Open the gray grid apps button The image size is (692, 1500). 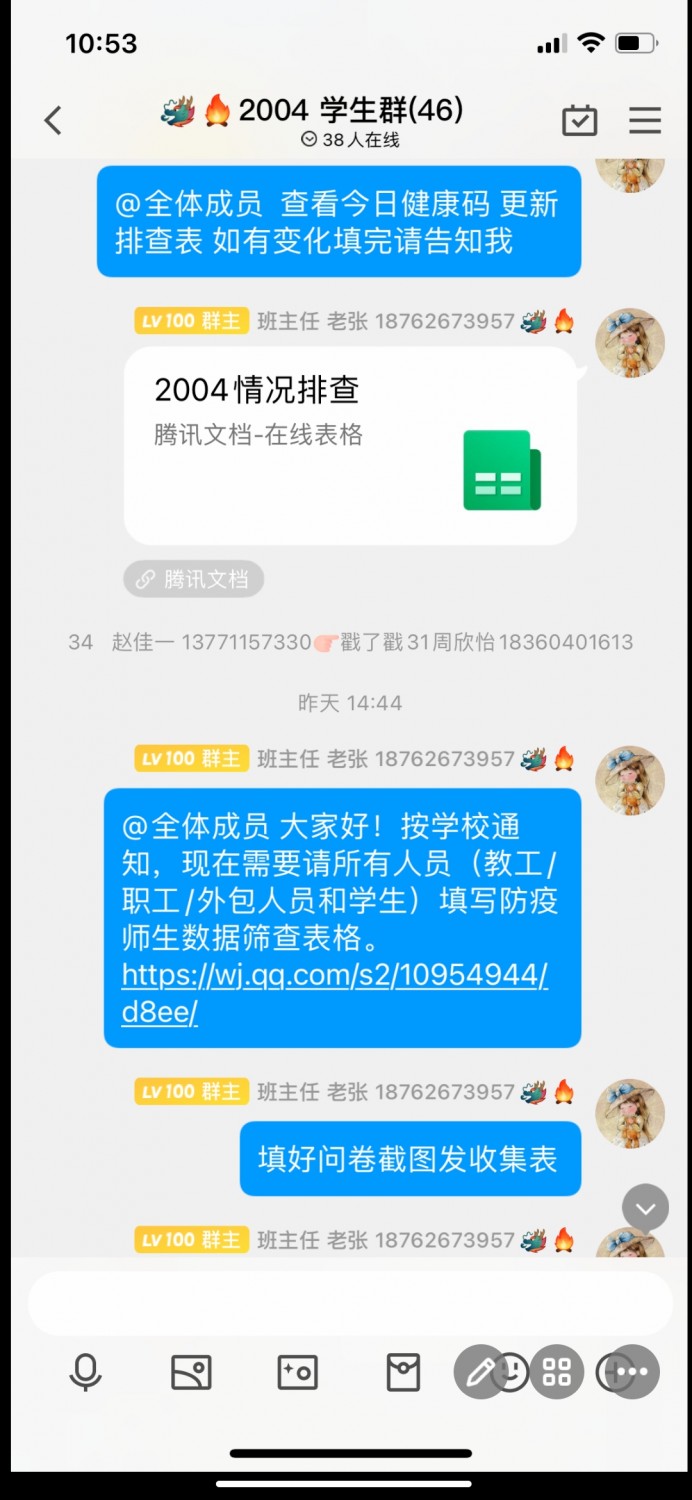(x=556, y=1372)
